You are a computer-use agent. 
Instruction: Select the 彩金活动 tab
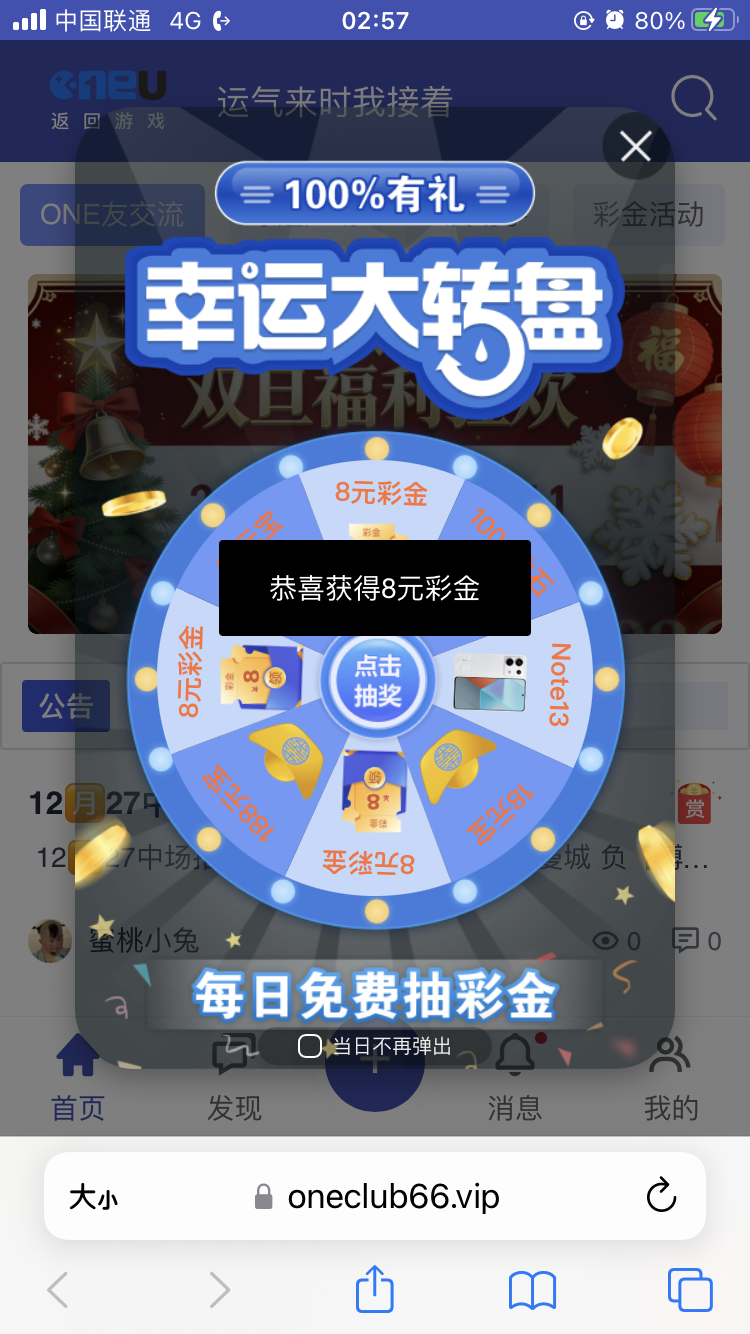coord(648,215)
